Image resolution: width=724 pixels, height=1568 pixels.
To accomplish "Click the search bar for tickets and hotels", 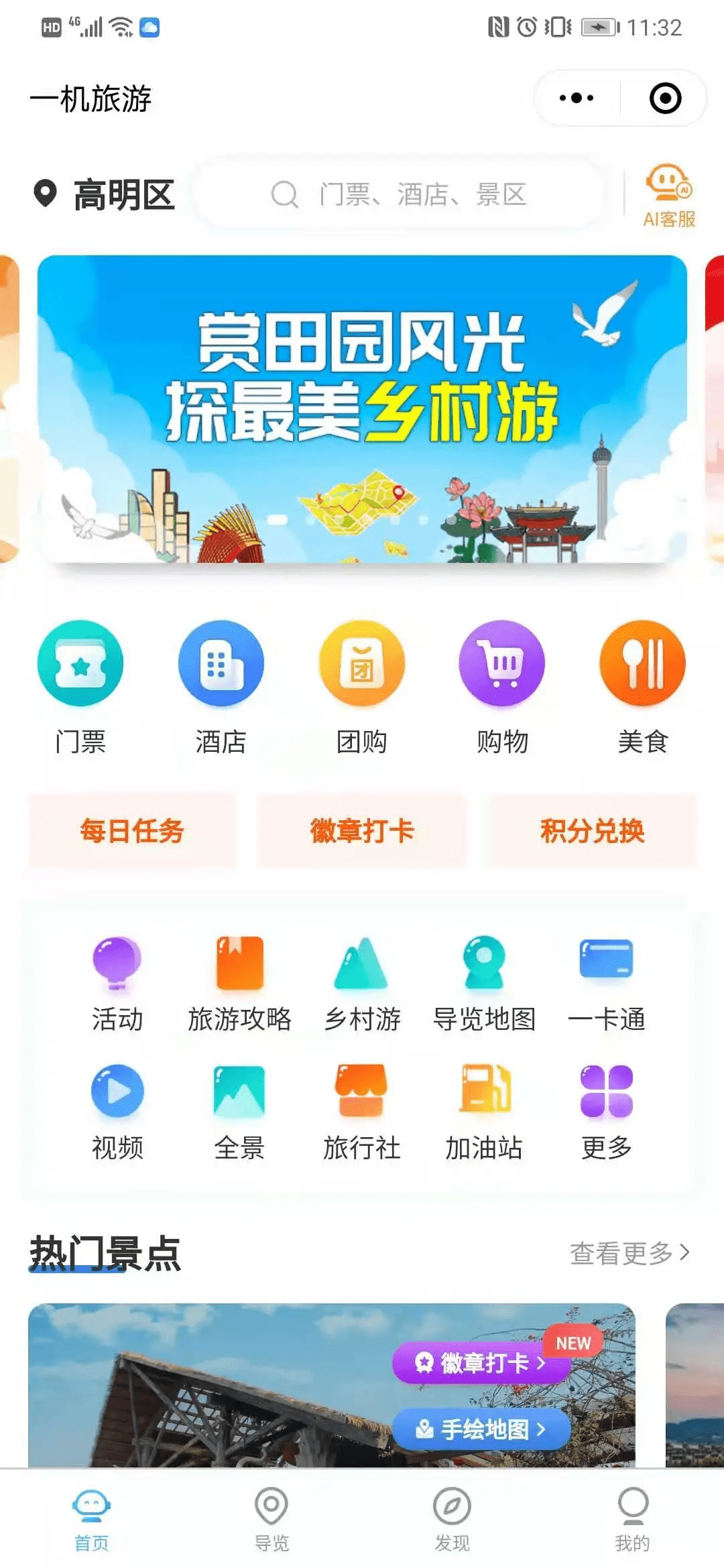I will (402, 196).
